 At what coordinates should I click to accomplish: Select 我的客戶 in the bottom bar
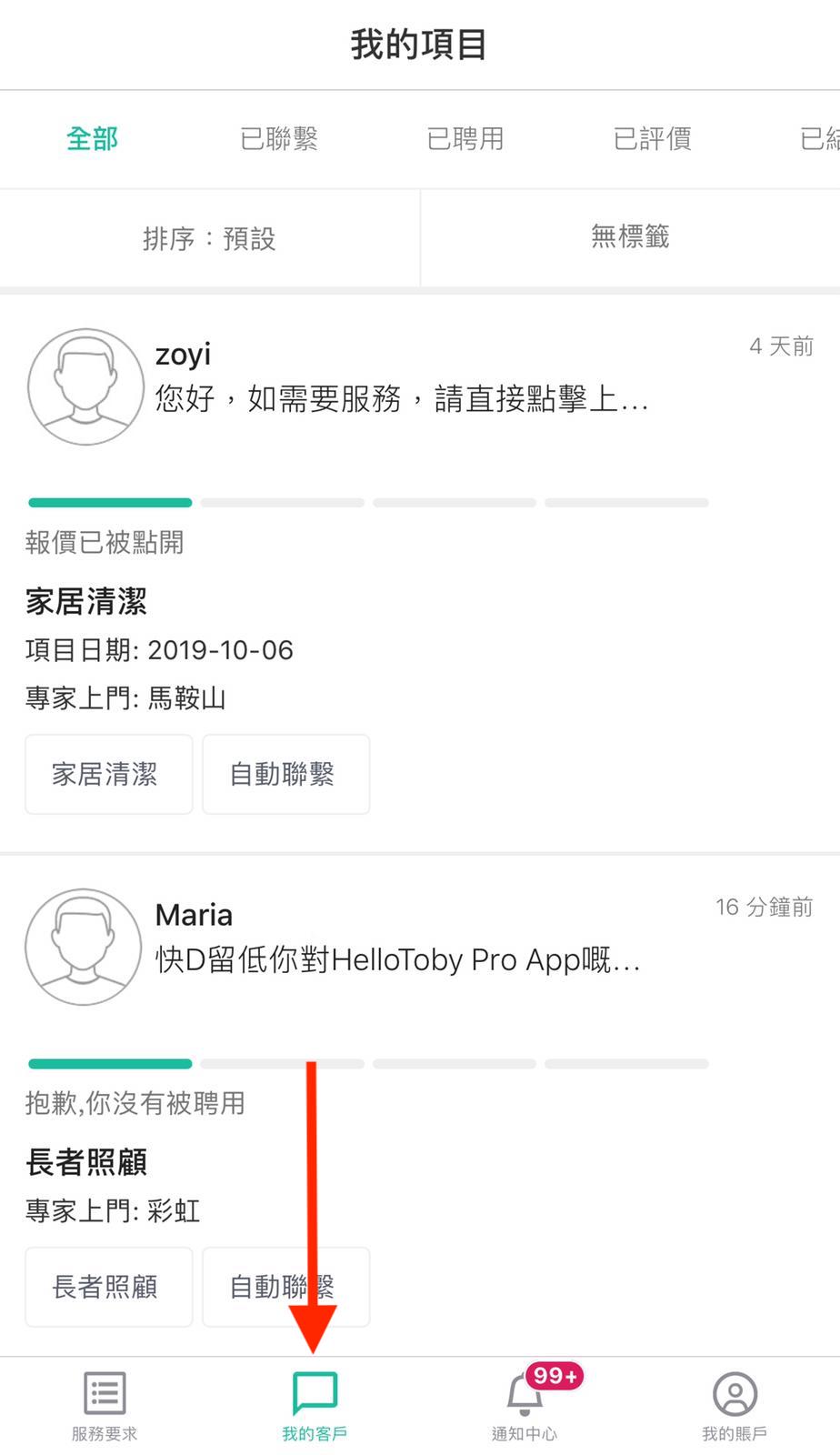click(x=315, y=1406)
